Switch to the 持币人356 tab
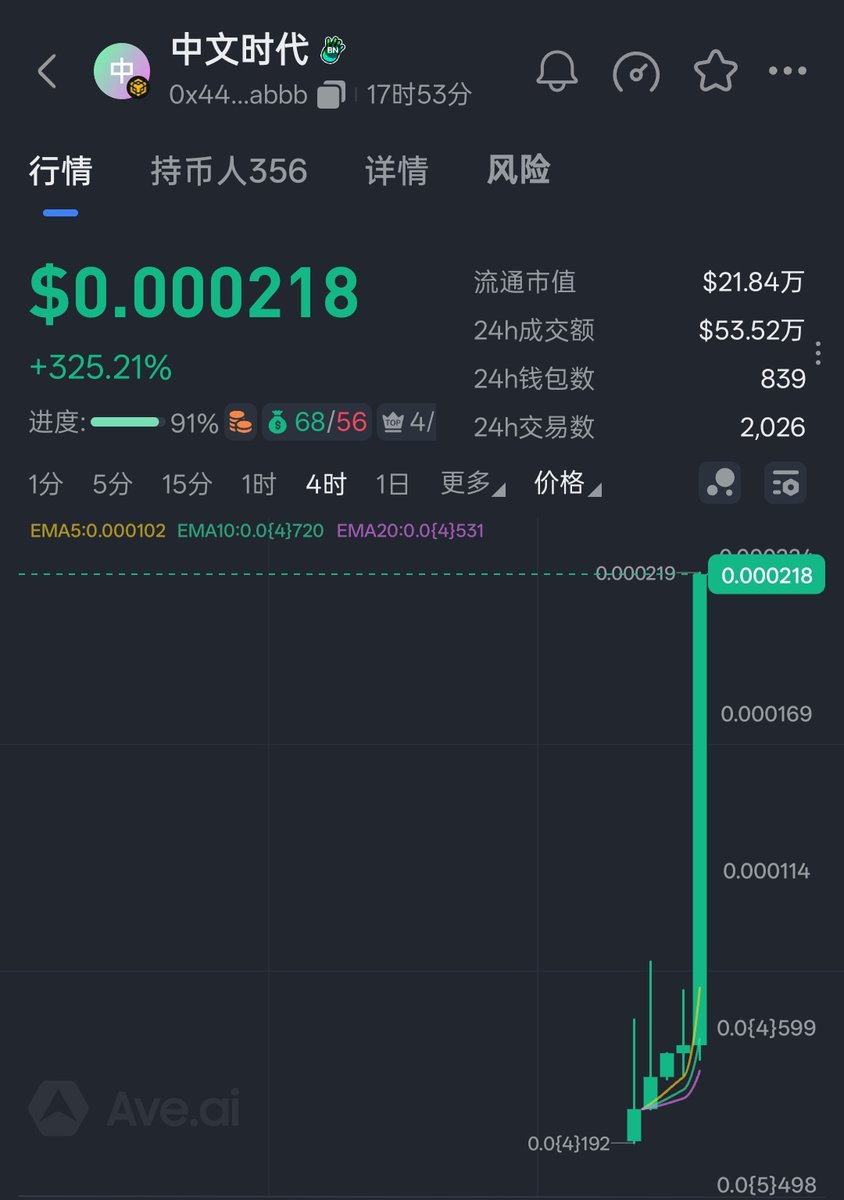The height and width of the screenshot is (1200, 844). point(229,171)
